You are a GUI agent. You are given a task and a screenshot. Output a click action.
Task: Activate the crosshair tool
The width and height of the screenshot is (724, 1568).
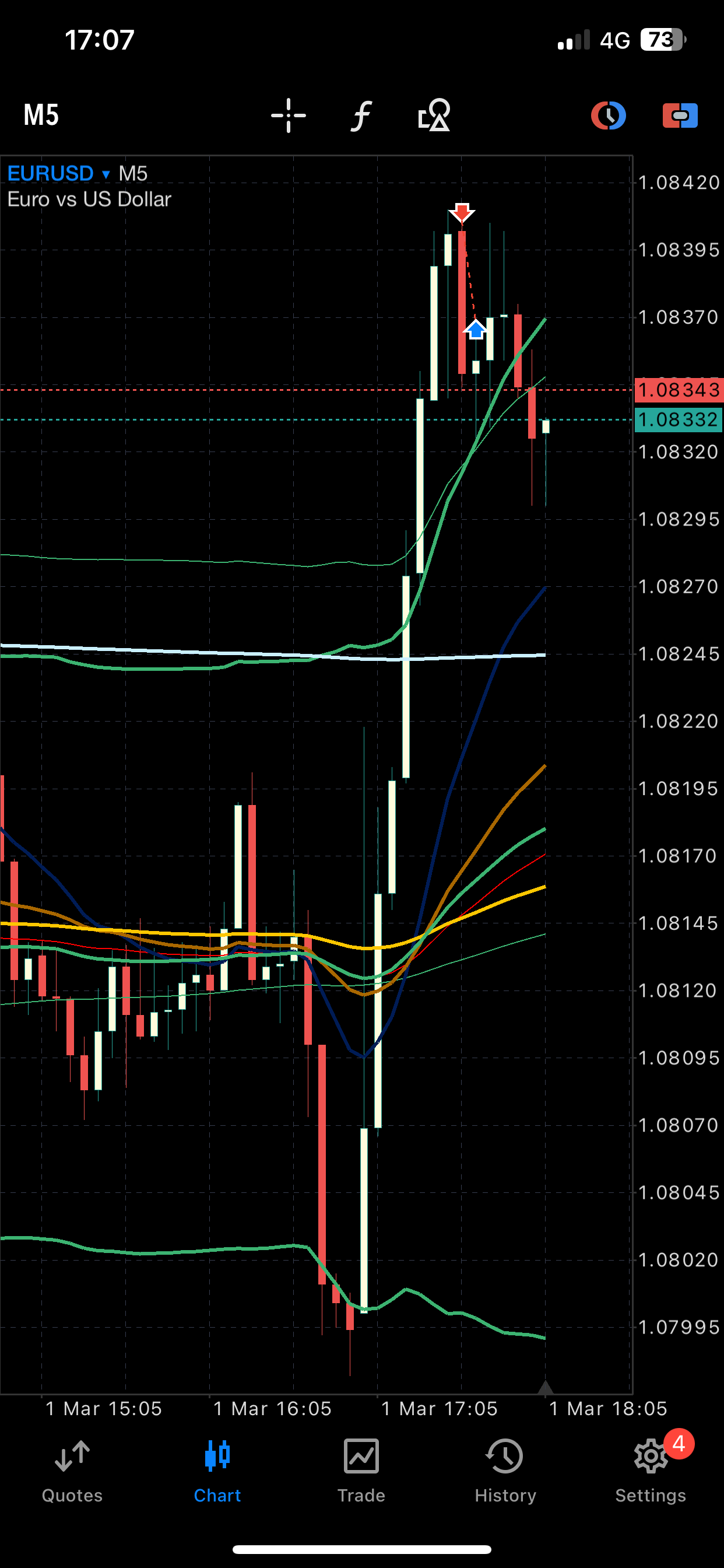289,115
